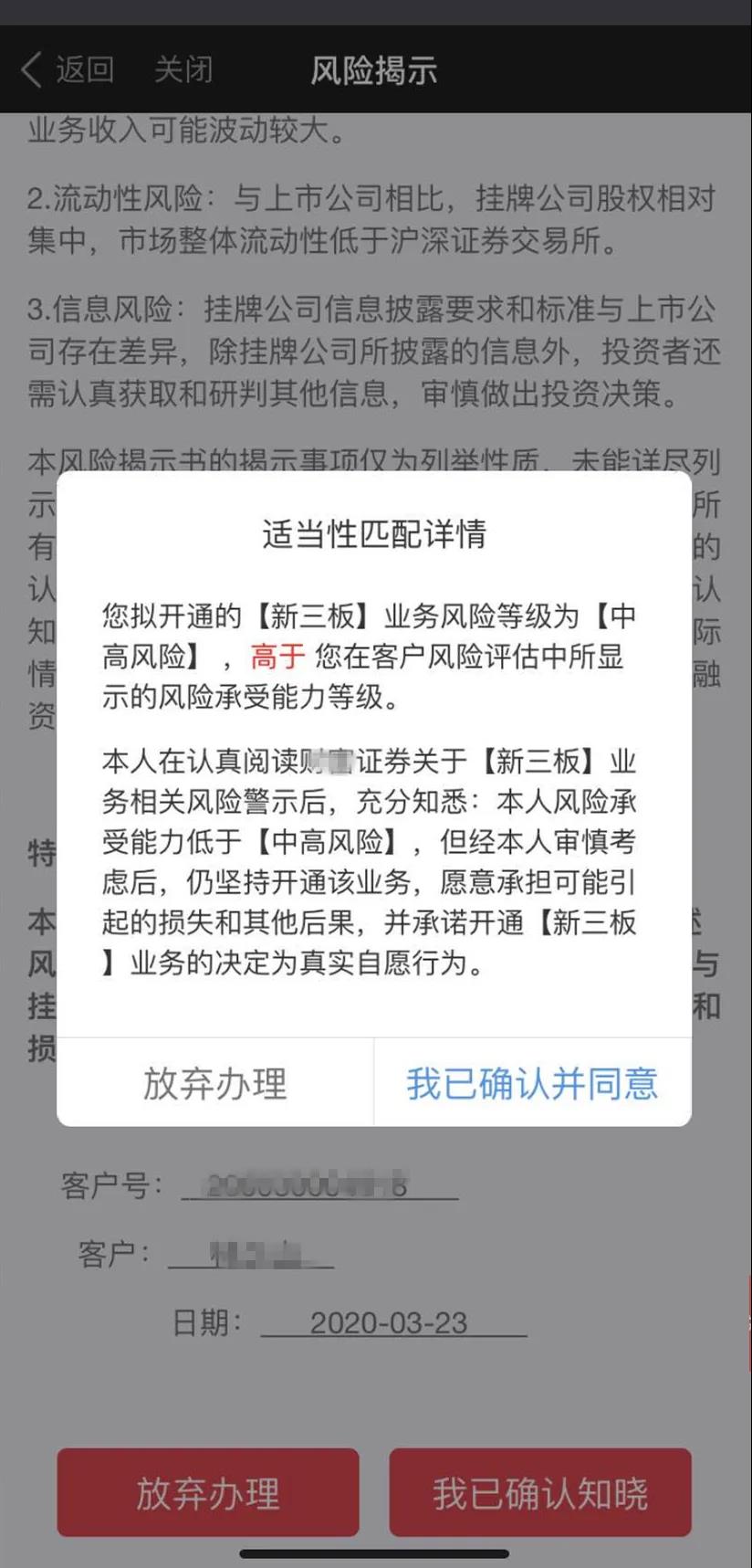Tap red 我已确认知晓 button
The image size is (752, 1568).
click(x=540, y=1493)
